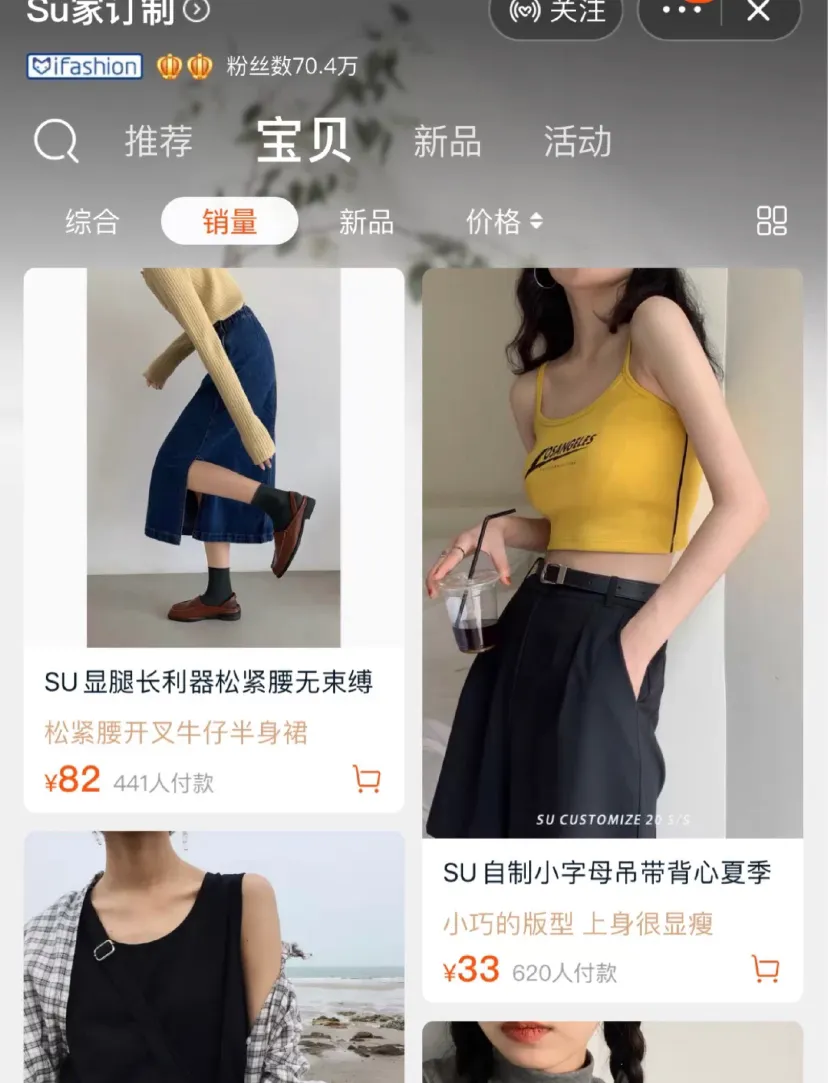This screenshot has width=828, height=1083.
Task: Sort items by 综合
Action: (92, 222)
